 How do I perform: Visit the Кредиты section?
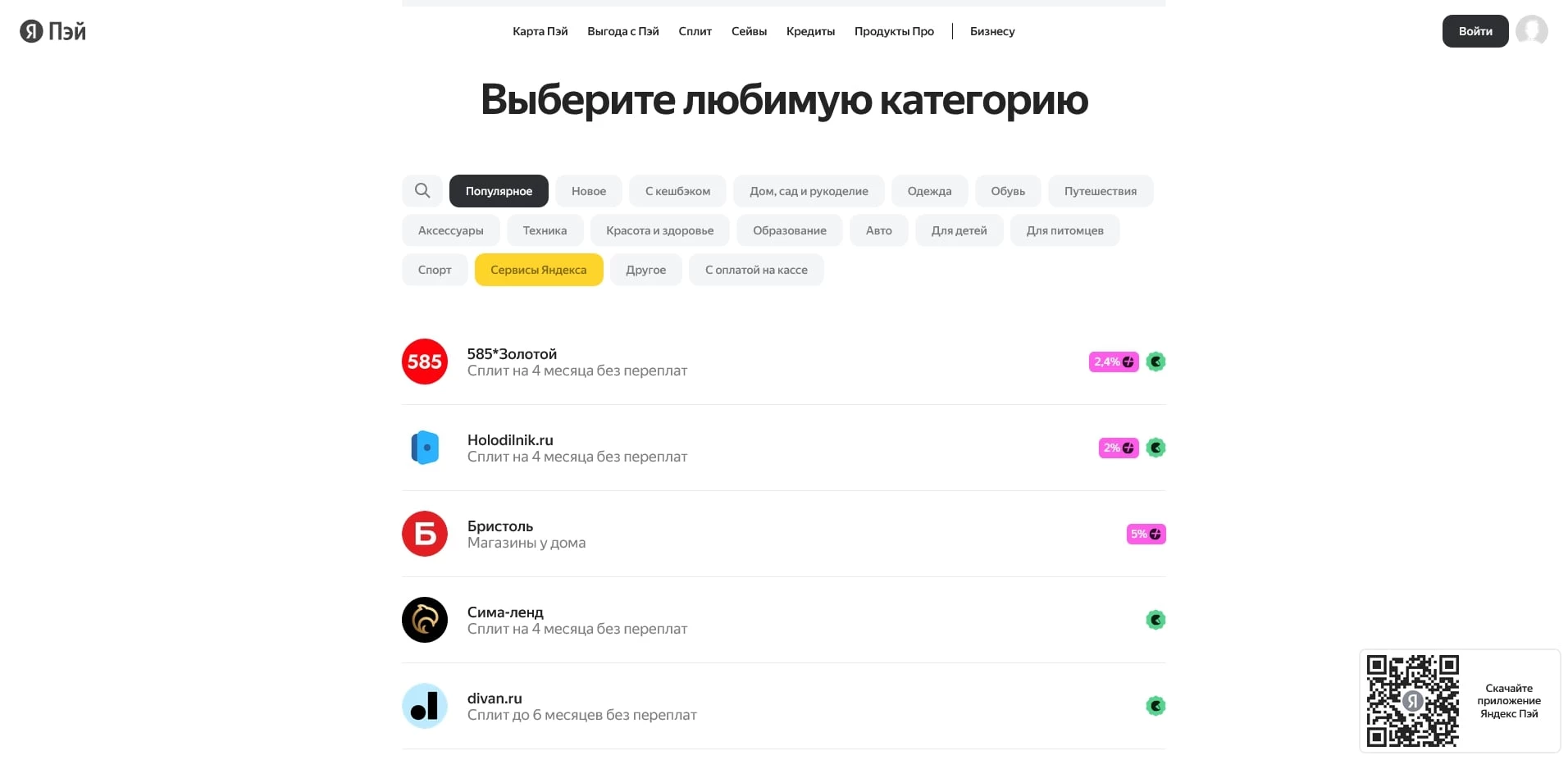(x=810, y=31)
